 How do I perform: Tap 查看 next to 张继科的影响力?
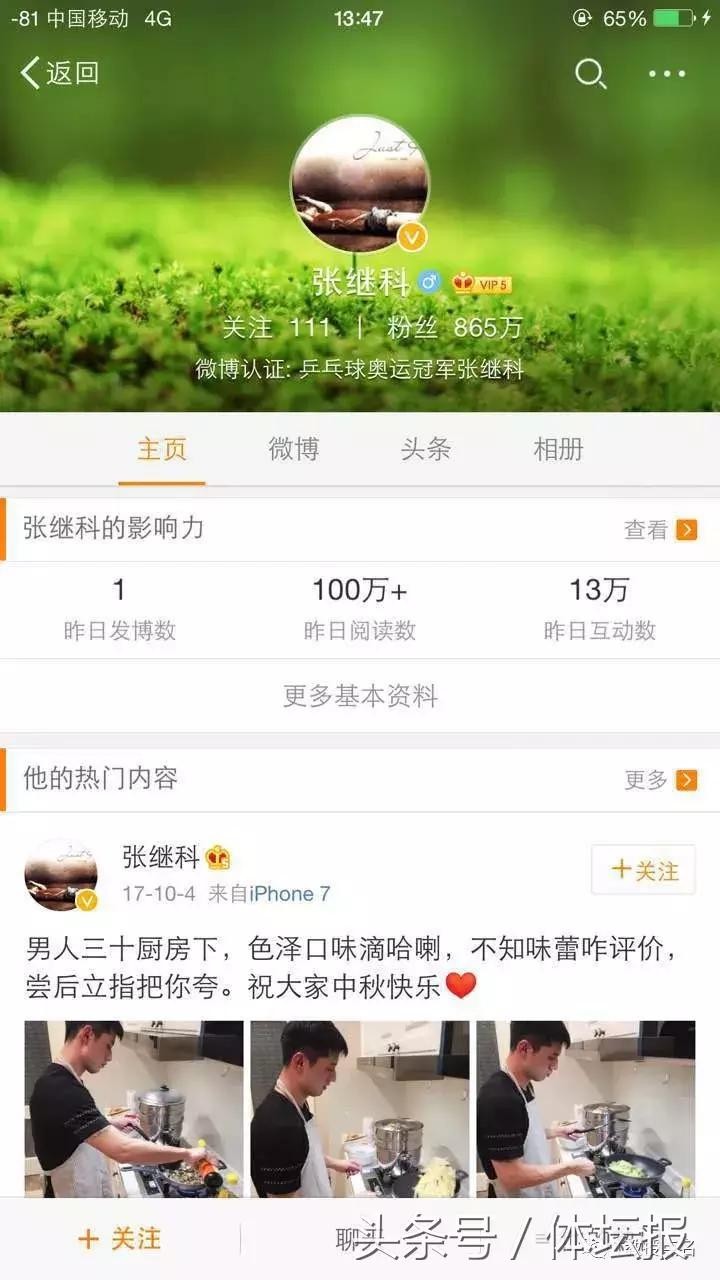[660, 530]
